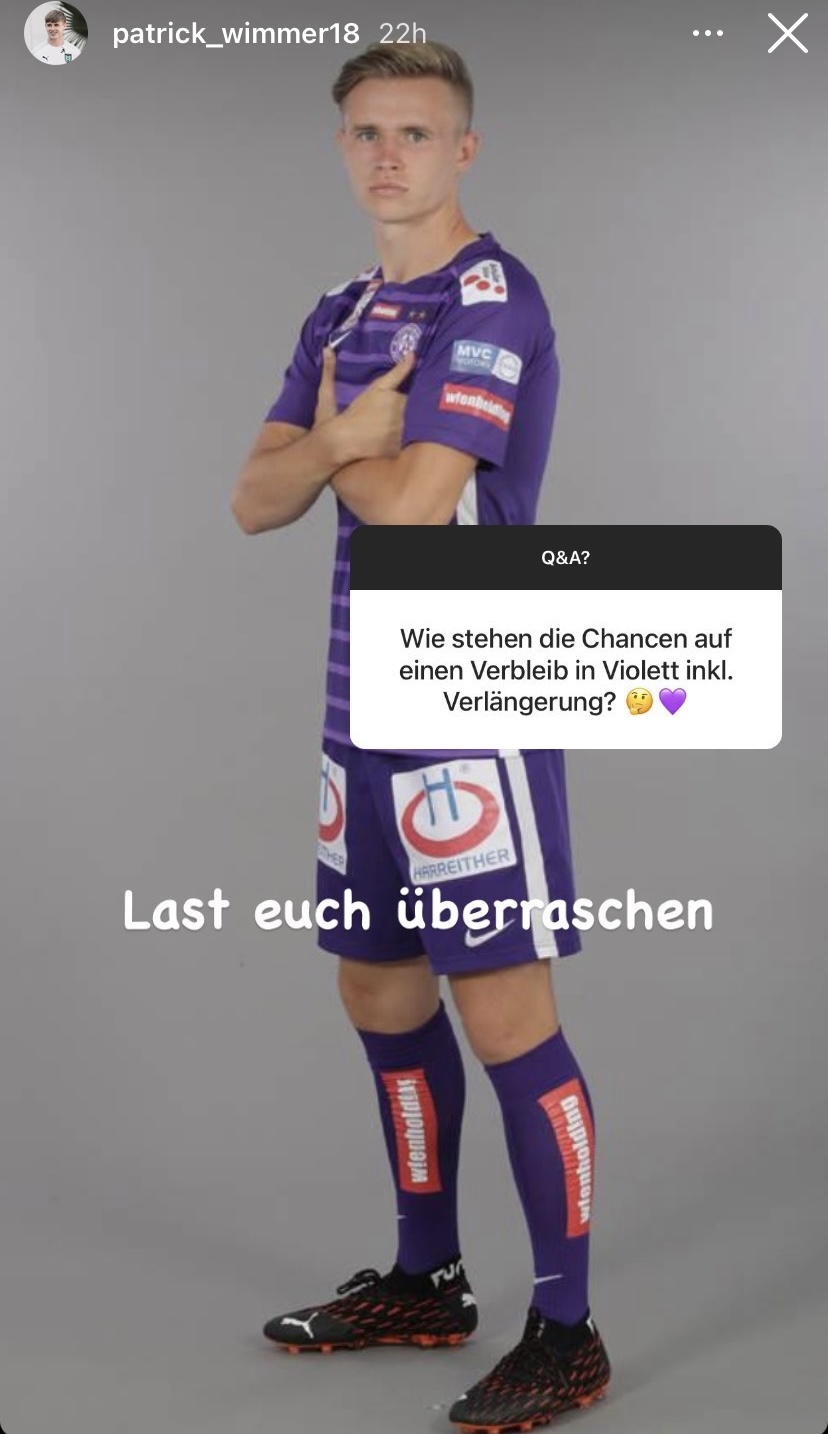Close the story viewer
Screen dimensions: 828x1434
787,33
